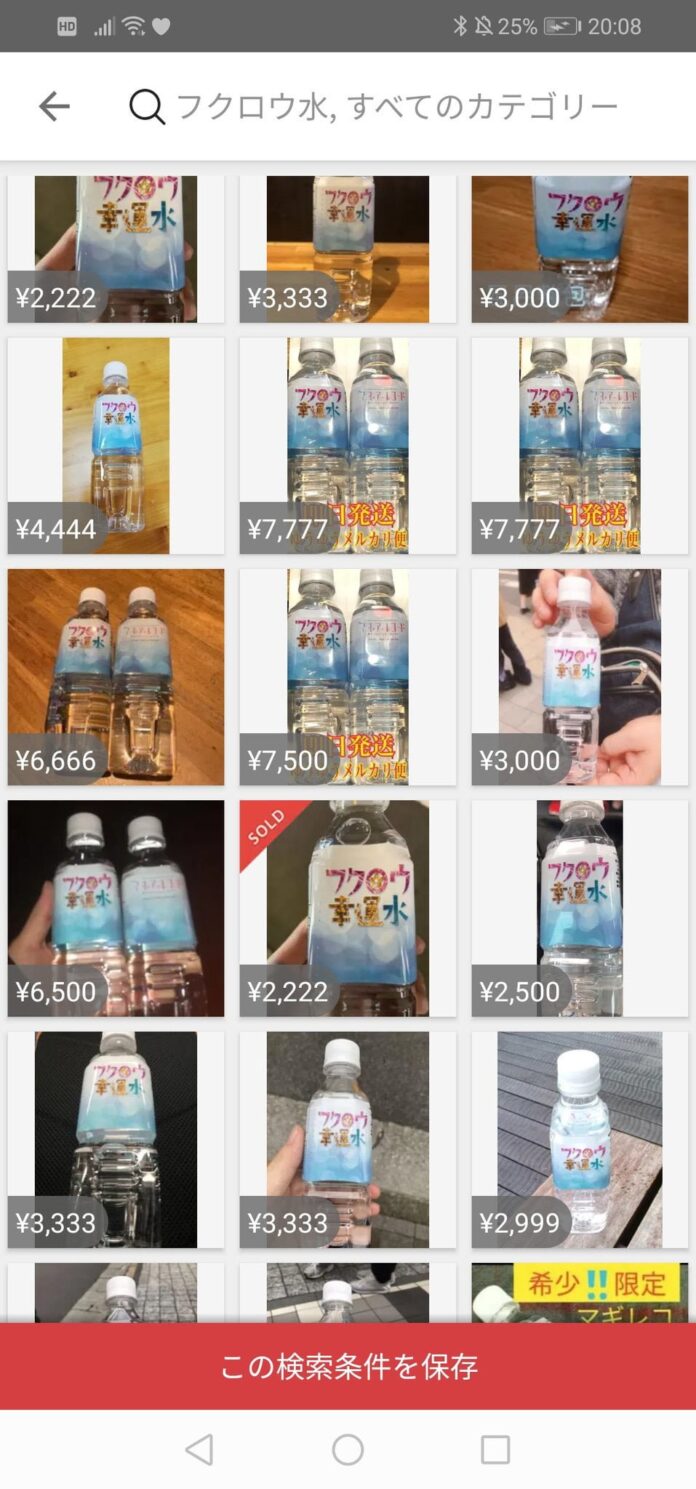Image resolution: width=696 pixels, height=1489 pixels.
Task: Open the ¥2,999 listing
Action: (580, 1140)
